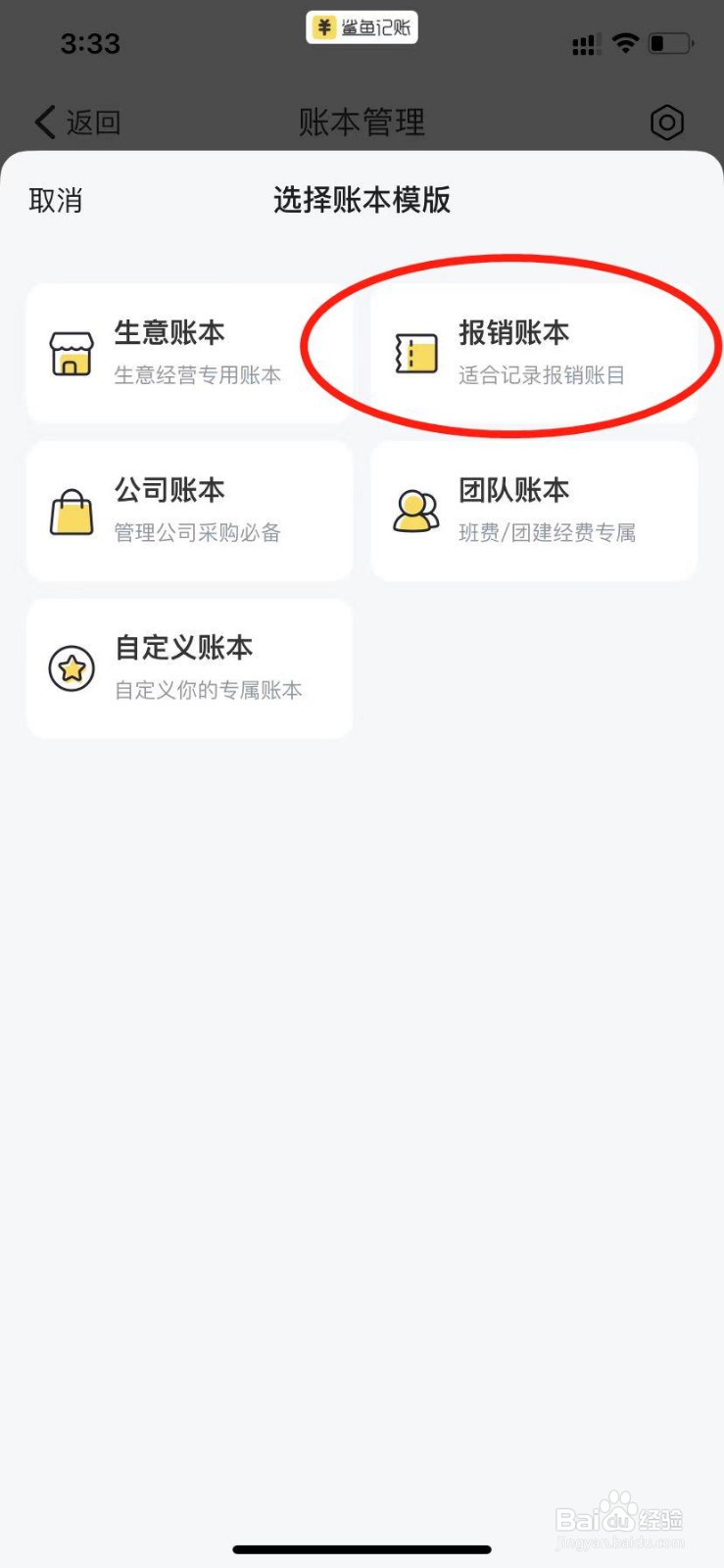724x1568 pixels.
Task: Choose the 报销账本 template
Action: (533, 354)
